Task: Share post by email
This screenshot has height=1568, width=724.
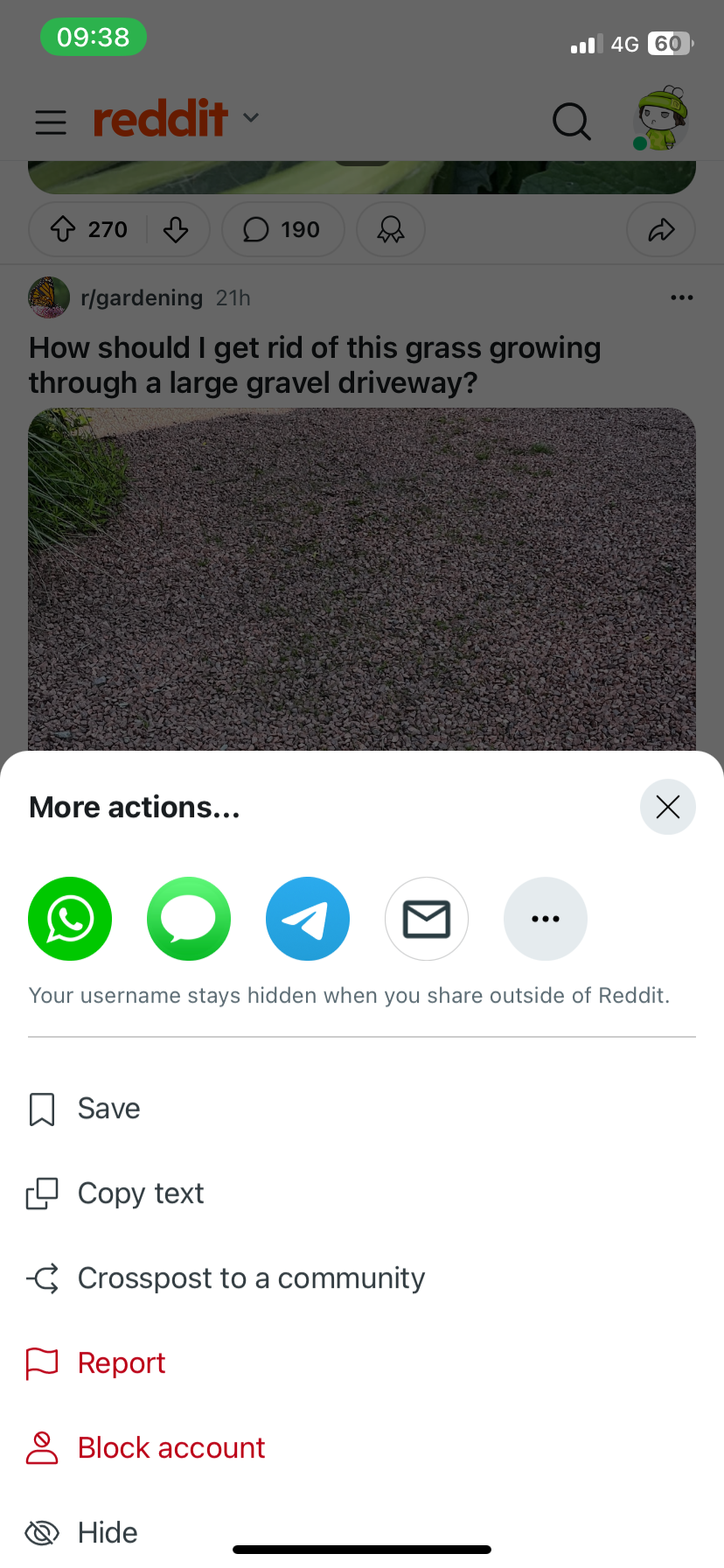Action: [x=427, y=919]
